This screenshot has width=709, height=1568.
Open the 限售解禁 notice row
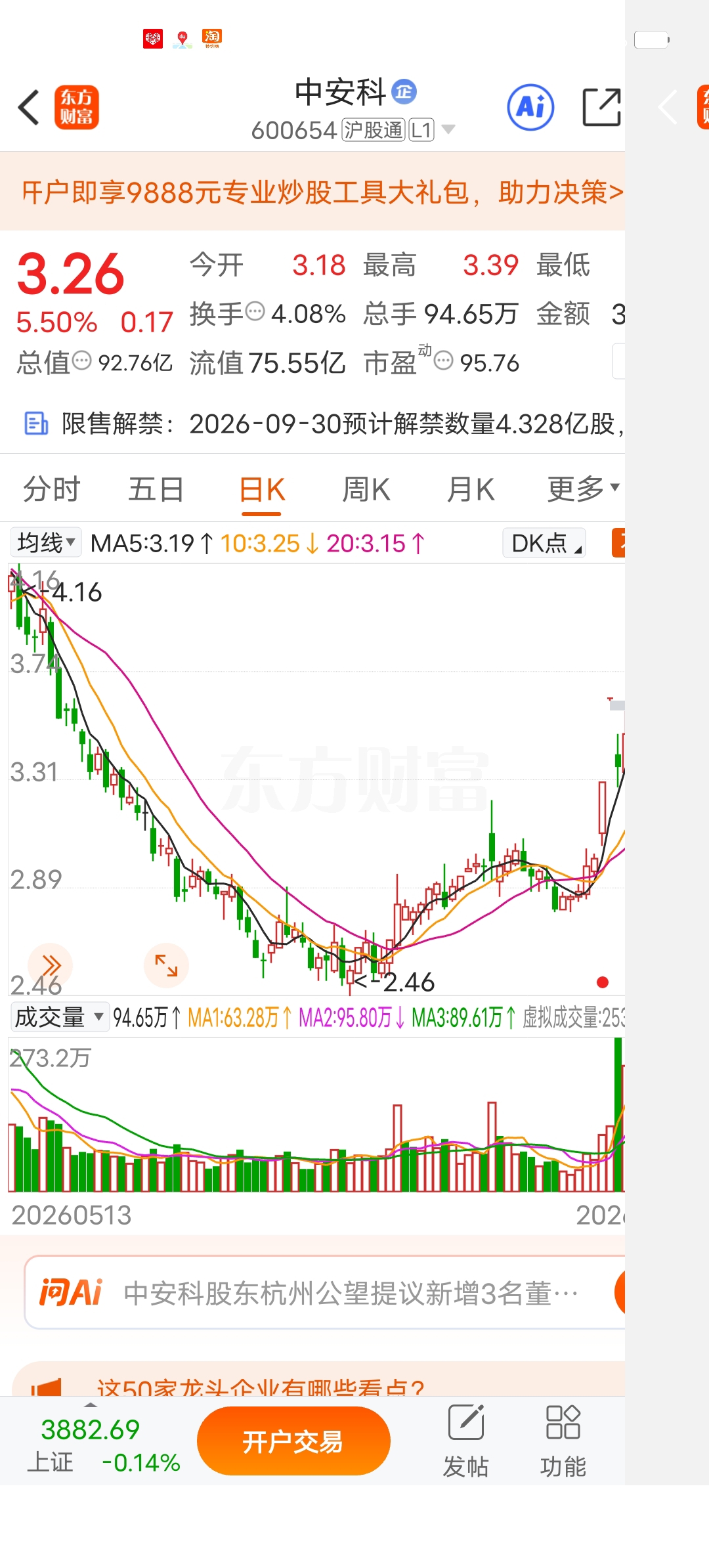(312, 424)
